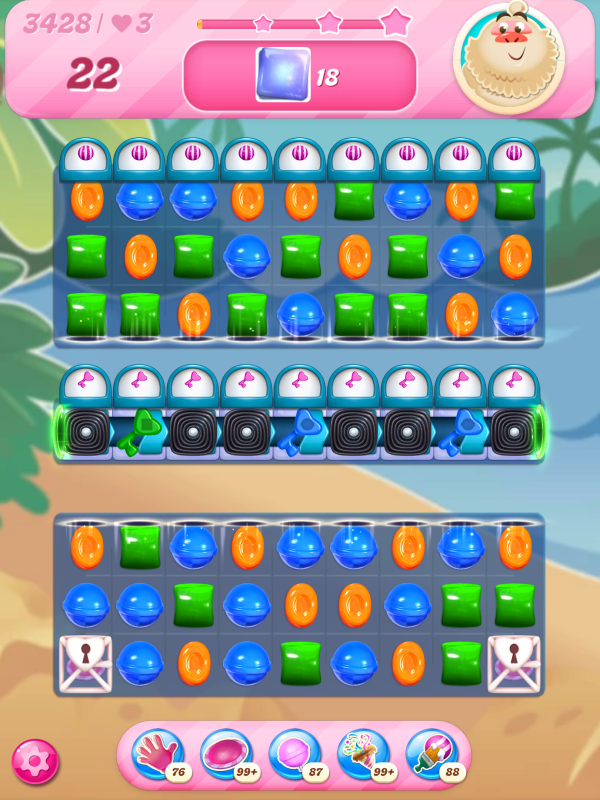Select the party popper booster
This screenshot has width=600, height=800.
(363, 754)
